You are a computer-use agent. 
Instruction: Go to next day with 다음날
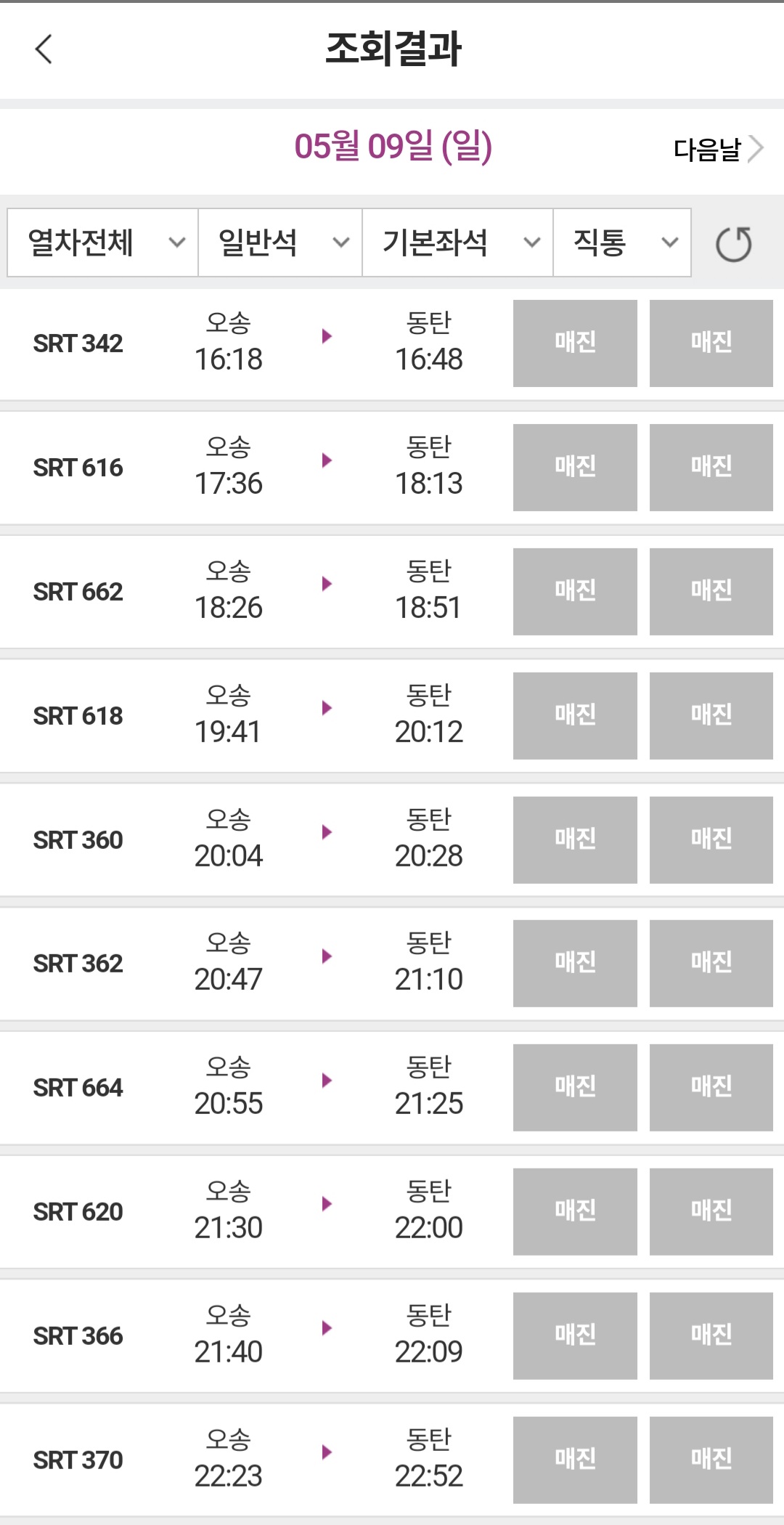(718, 149)
